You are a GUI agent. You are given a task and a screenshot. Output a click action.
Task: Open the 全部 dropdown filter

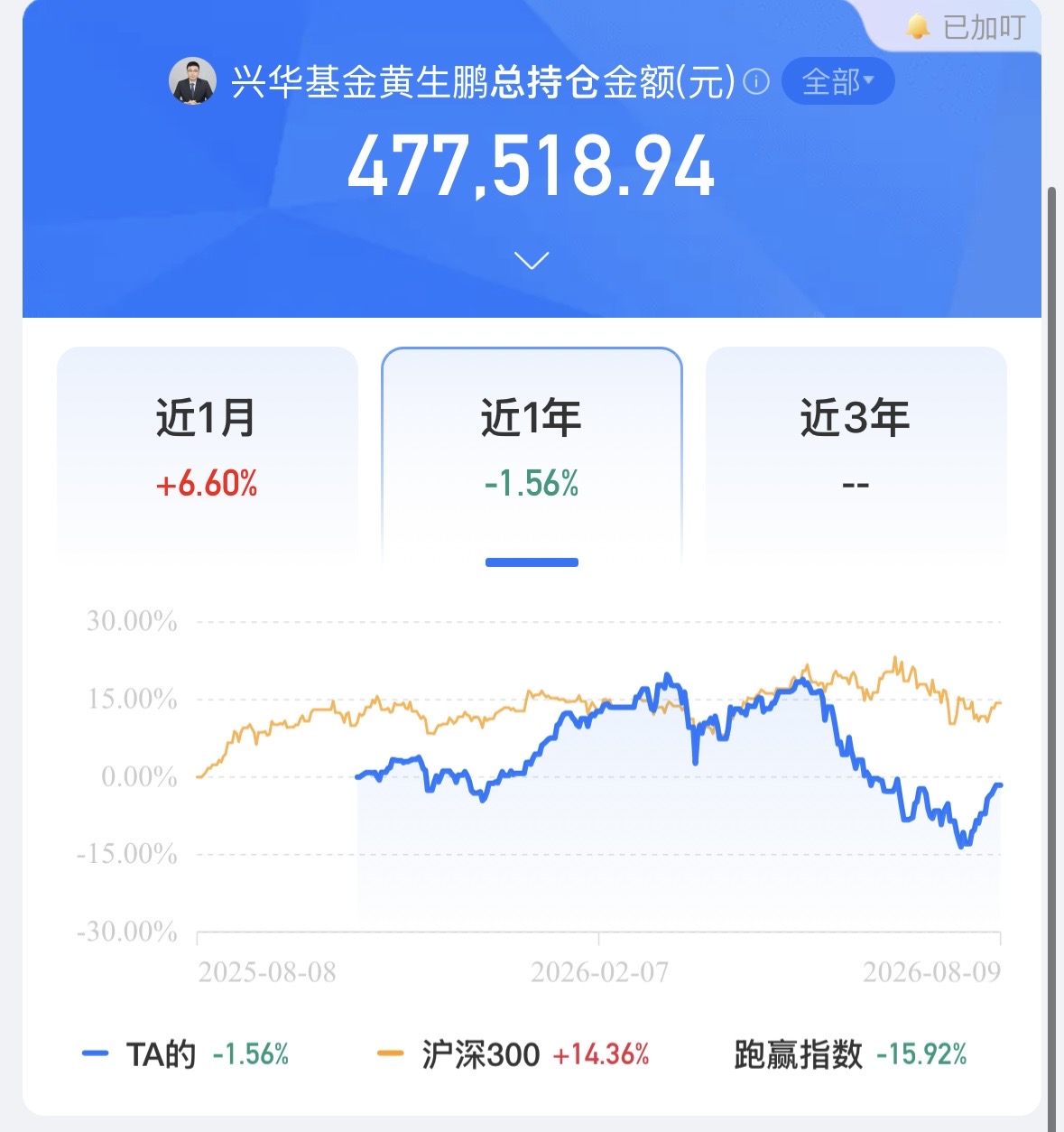pyautogui.click(x=837, y=82)
